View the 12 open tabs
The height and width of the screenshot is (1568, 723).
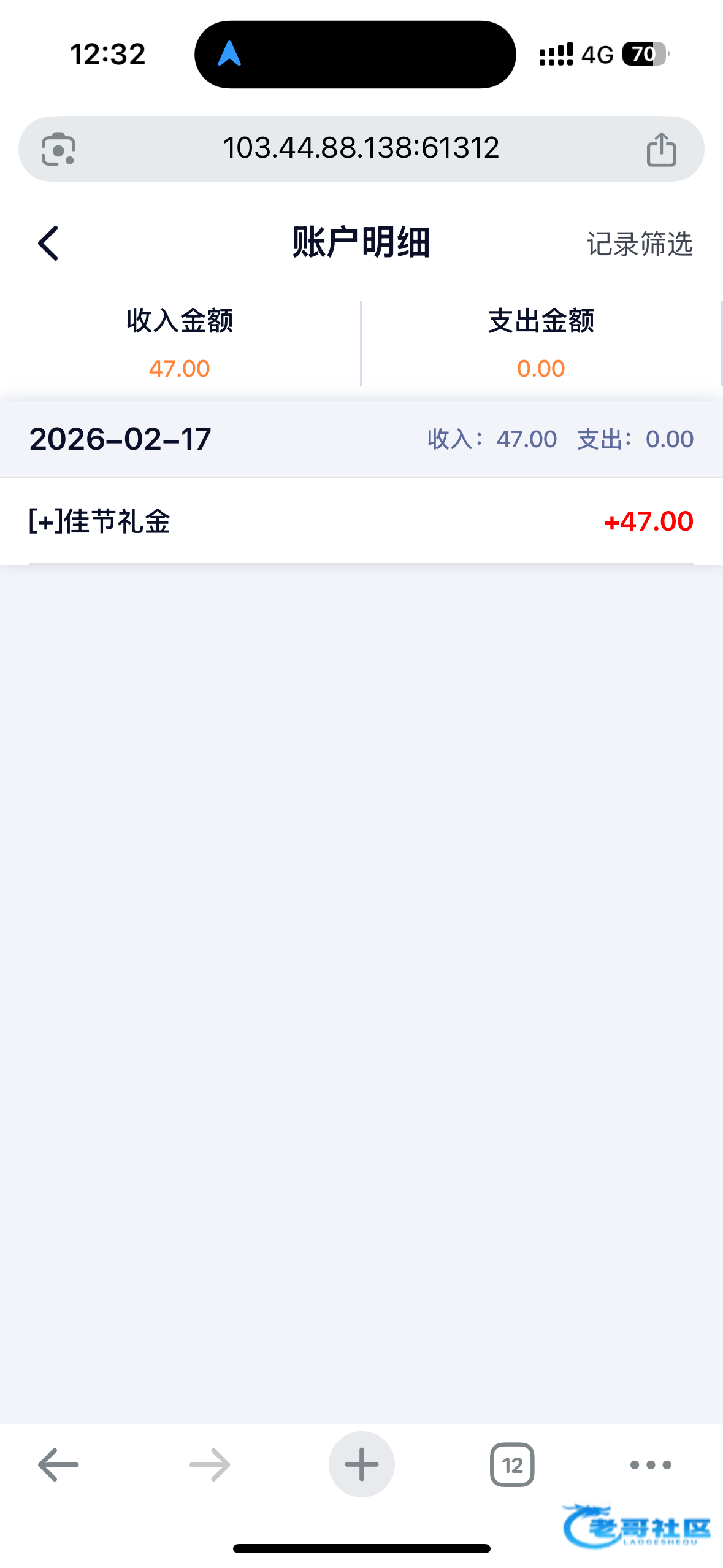click(x=512, y=1465)
